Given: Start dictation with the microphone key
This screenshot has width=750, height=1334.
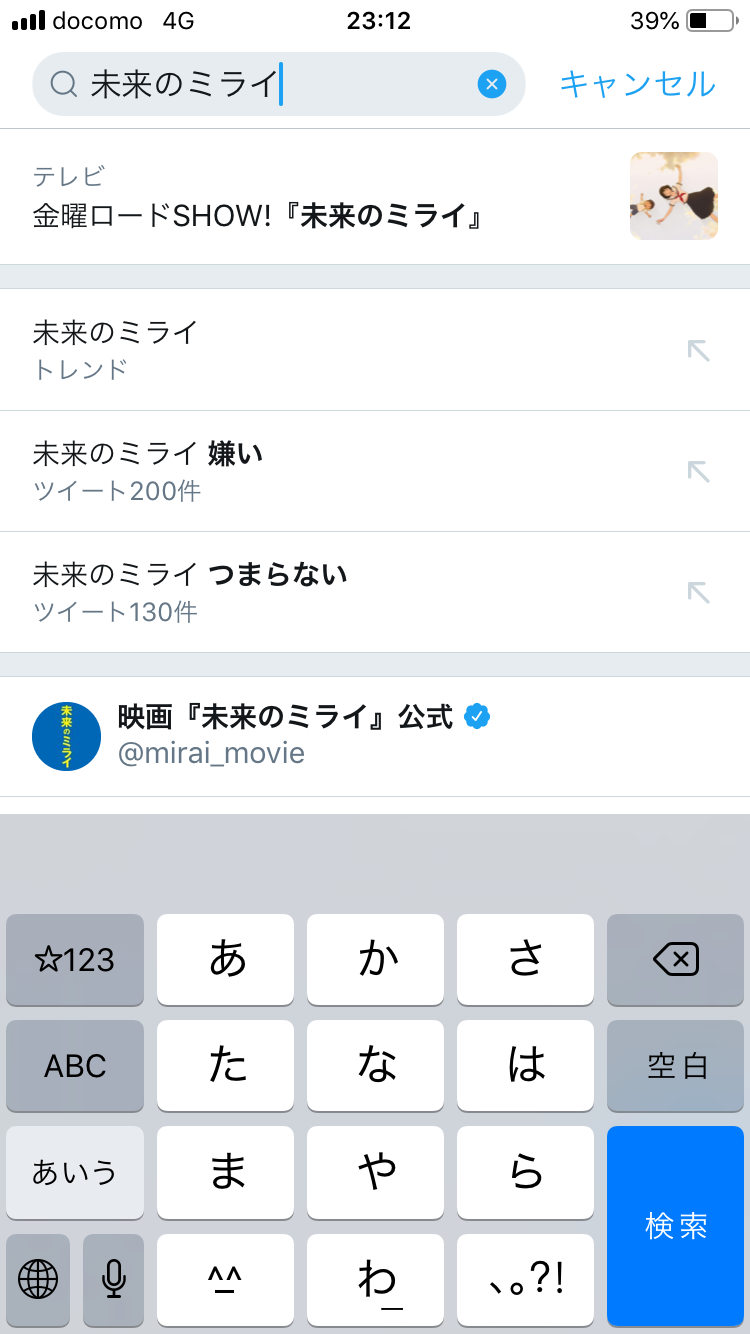Looking at the screenshot, I should (114, 1278).
